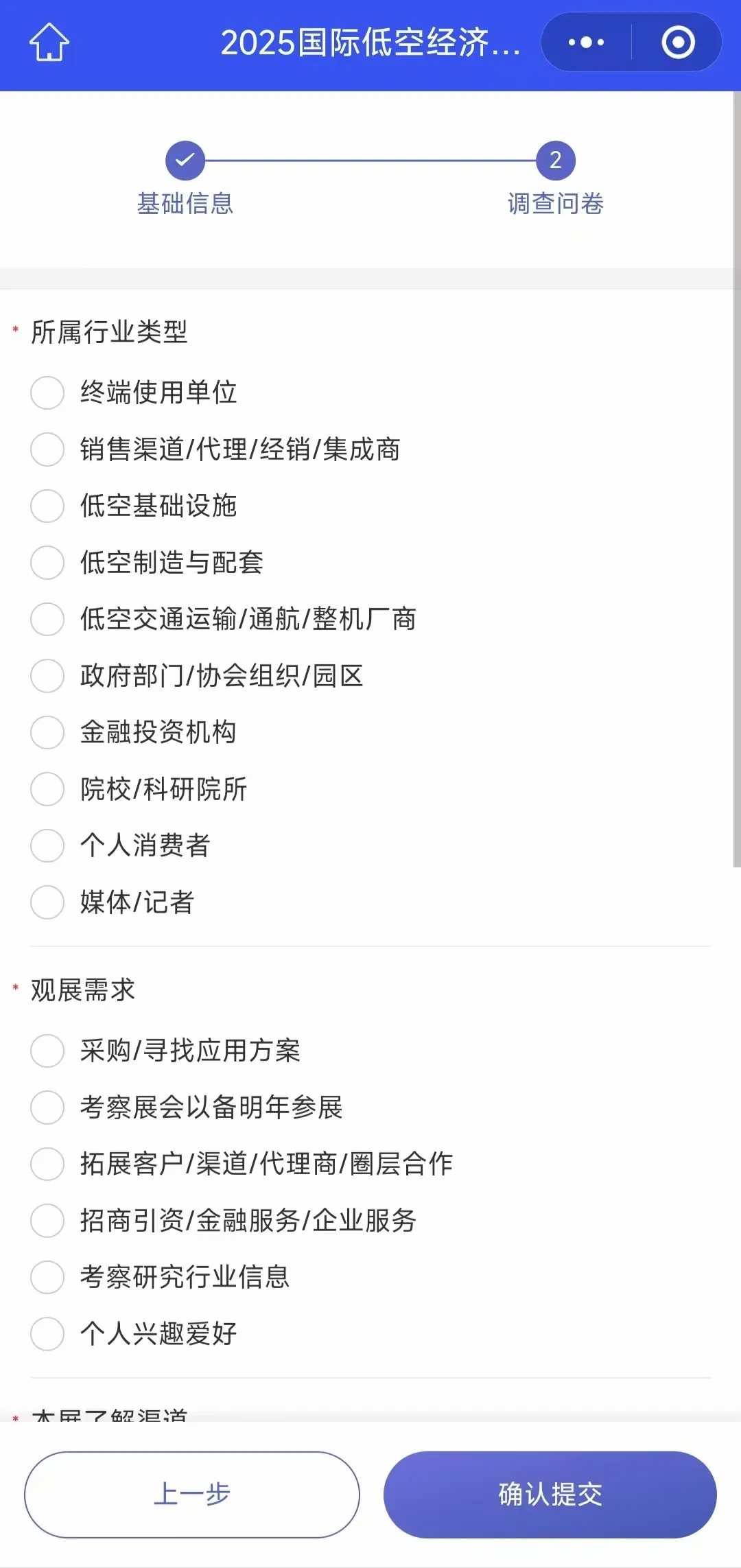Select 拓展客户/渠道/代理商/圈层合作
The height and width of the screenshot is (1568, 741).
tap(47, 1164)
